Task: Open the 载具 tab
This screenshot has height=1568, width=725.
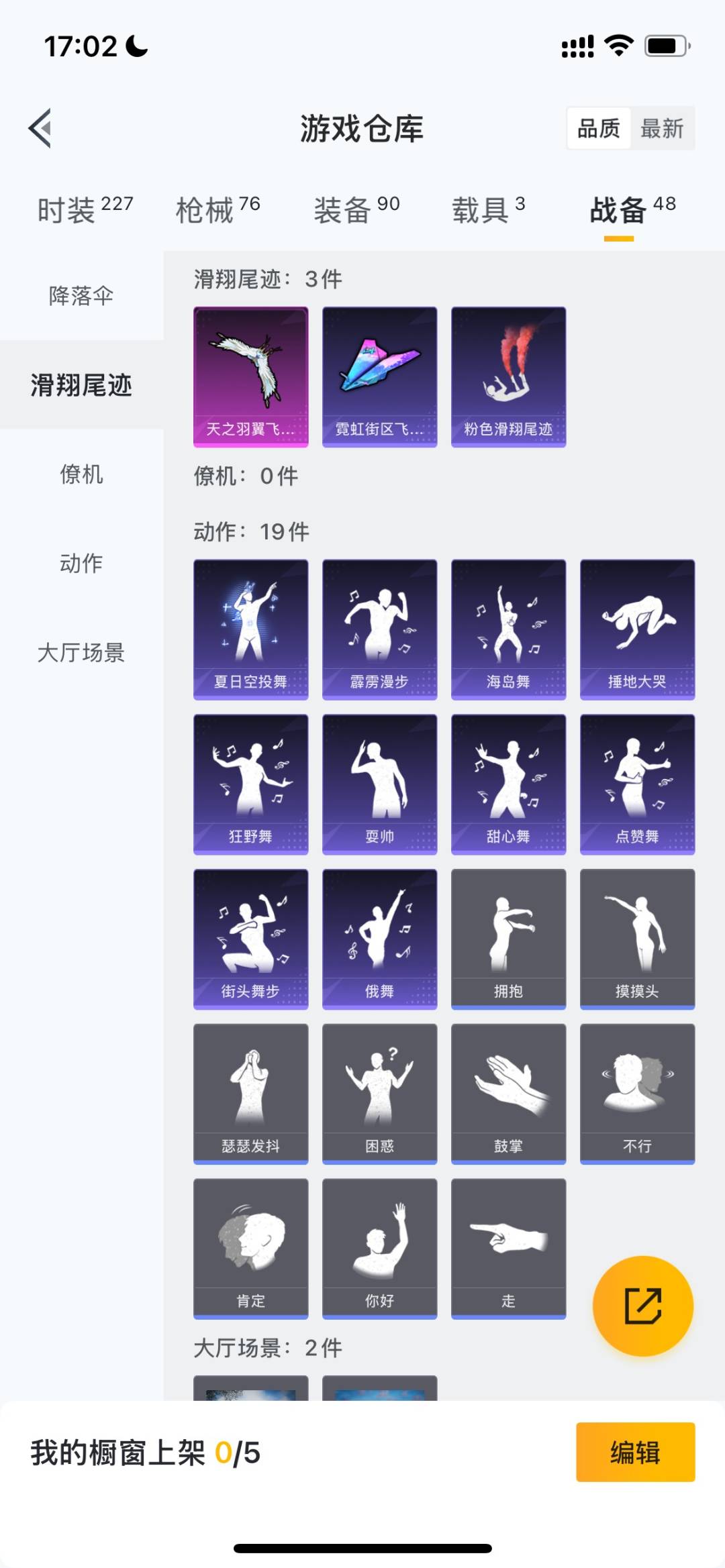Action: tap(488, 210)
